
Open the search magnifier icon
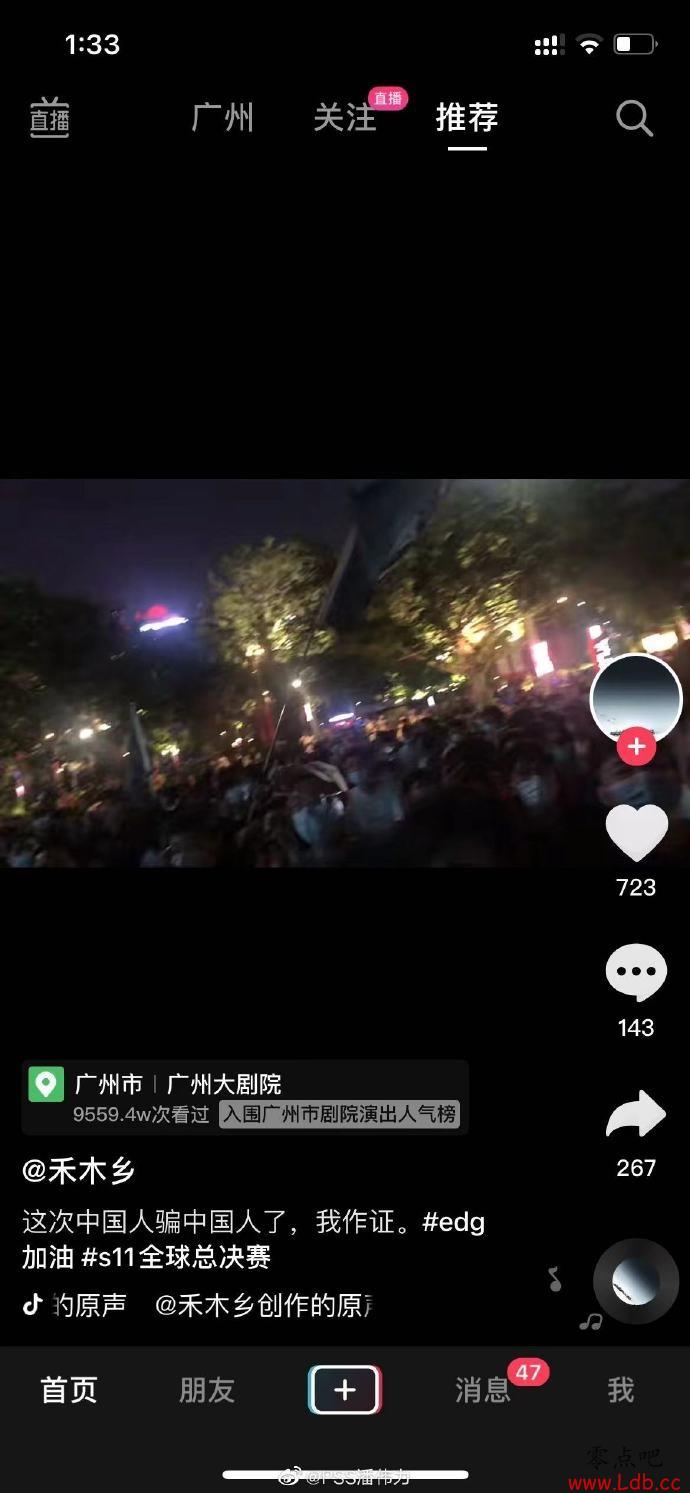coord(634,119)
